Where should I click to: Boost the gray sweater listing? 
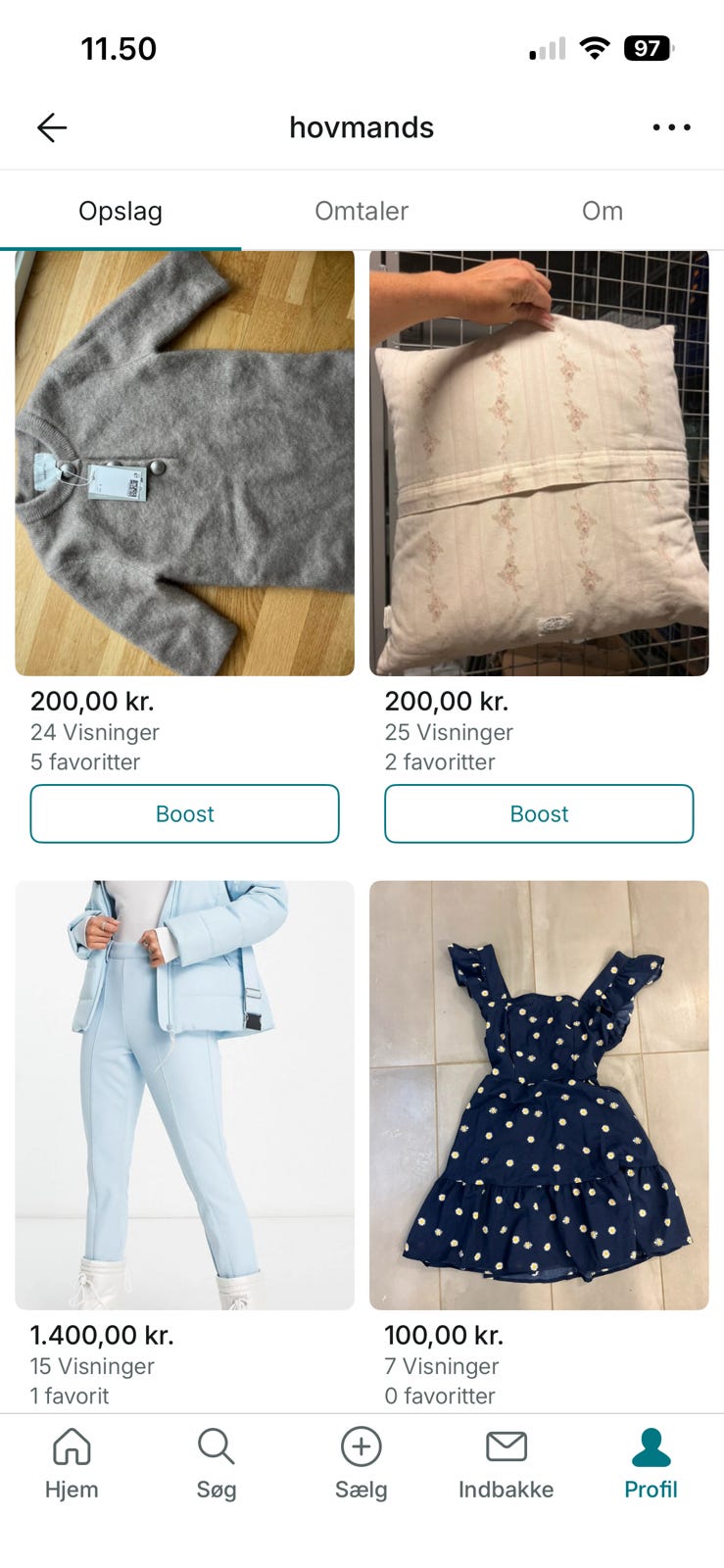[x=184, y=813]
